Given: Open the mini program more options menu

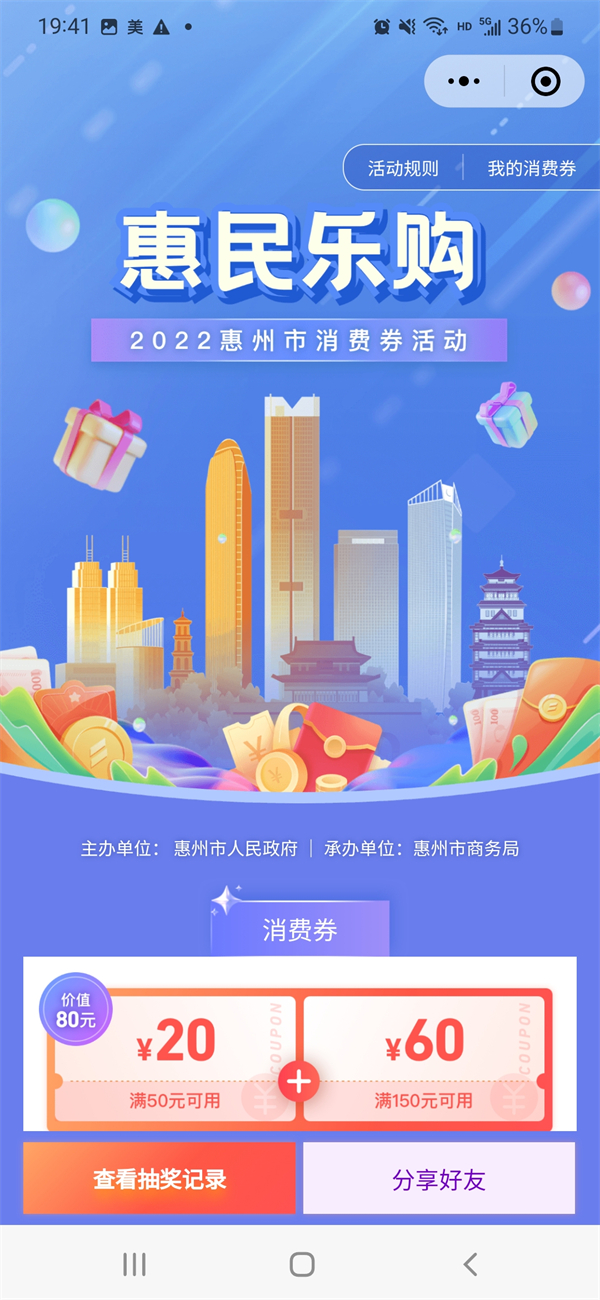Looking at the screenshot, I should pos(464,81).
